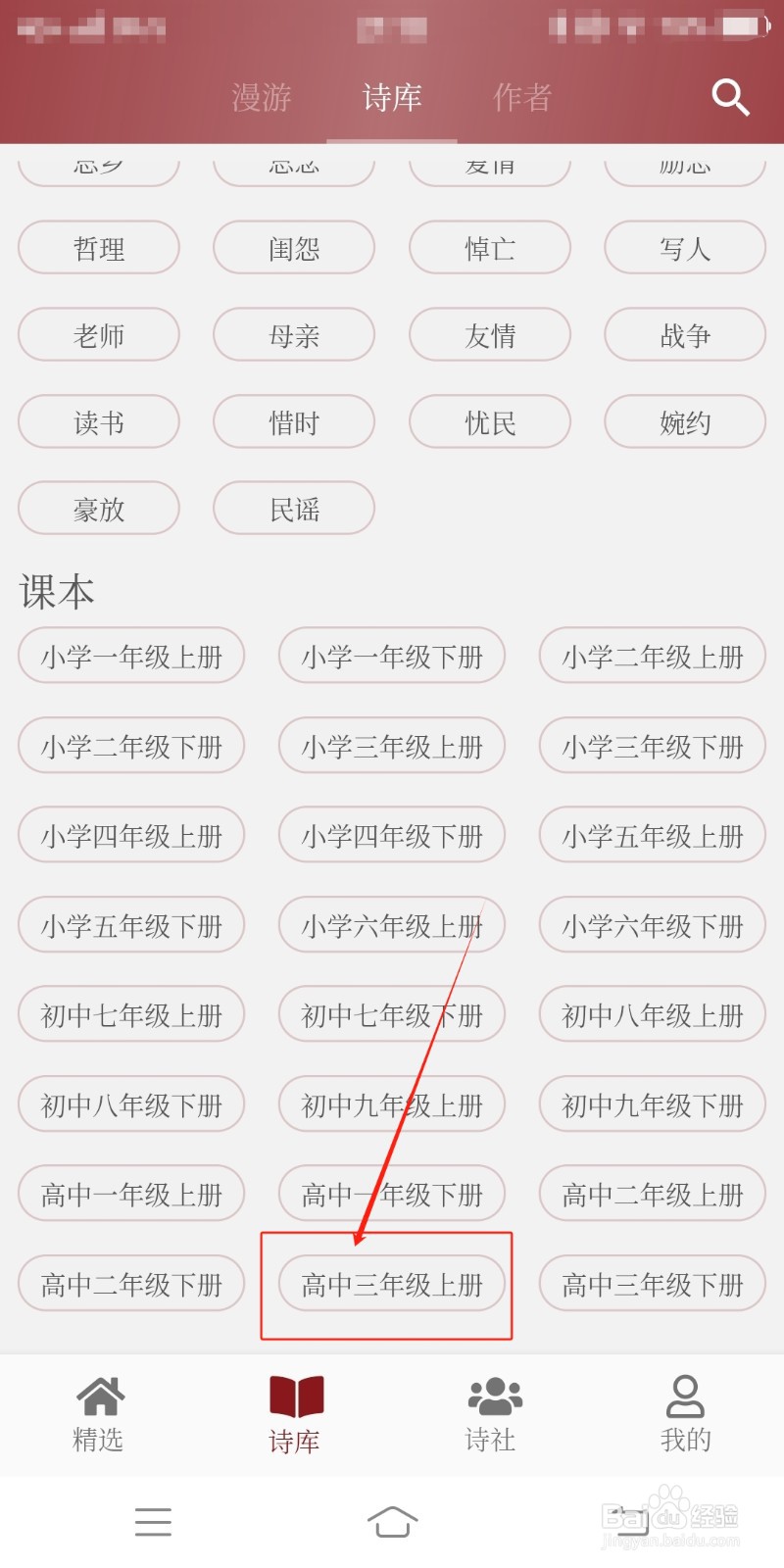Select the 民谣 tag

293,509
